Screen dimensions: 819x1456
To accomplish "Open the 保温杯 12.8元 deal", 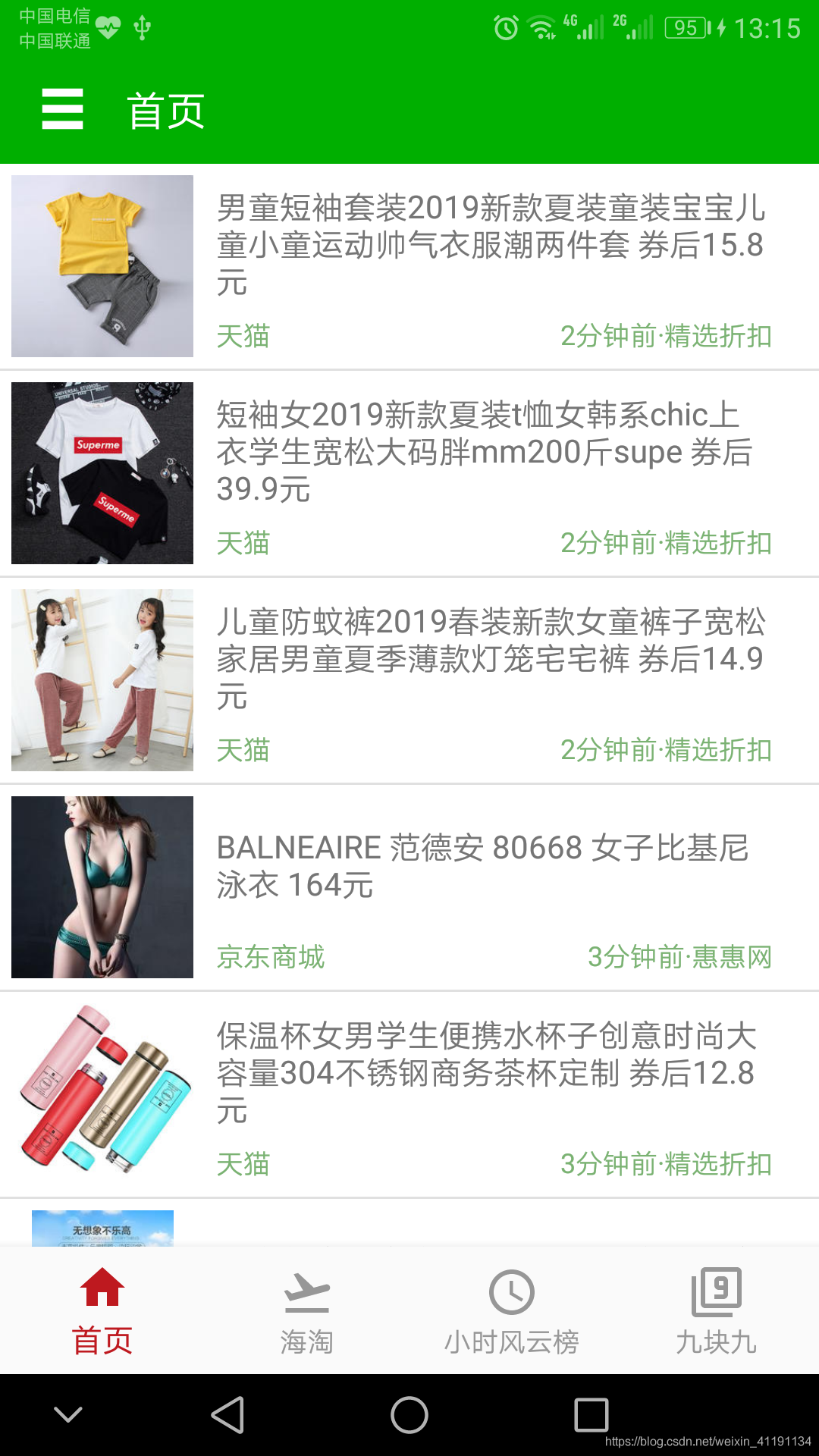I will point(409,1094).
